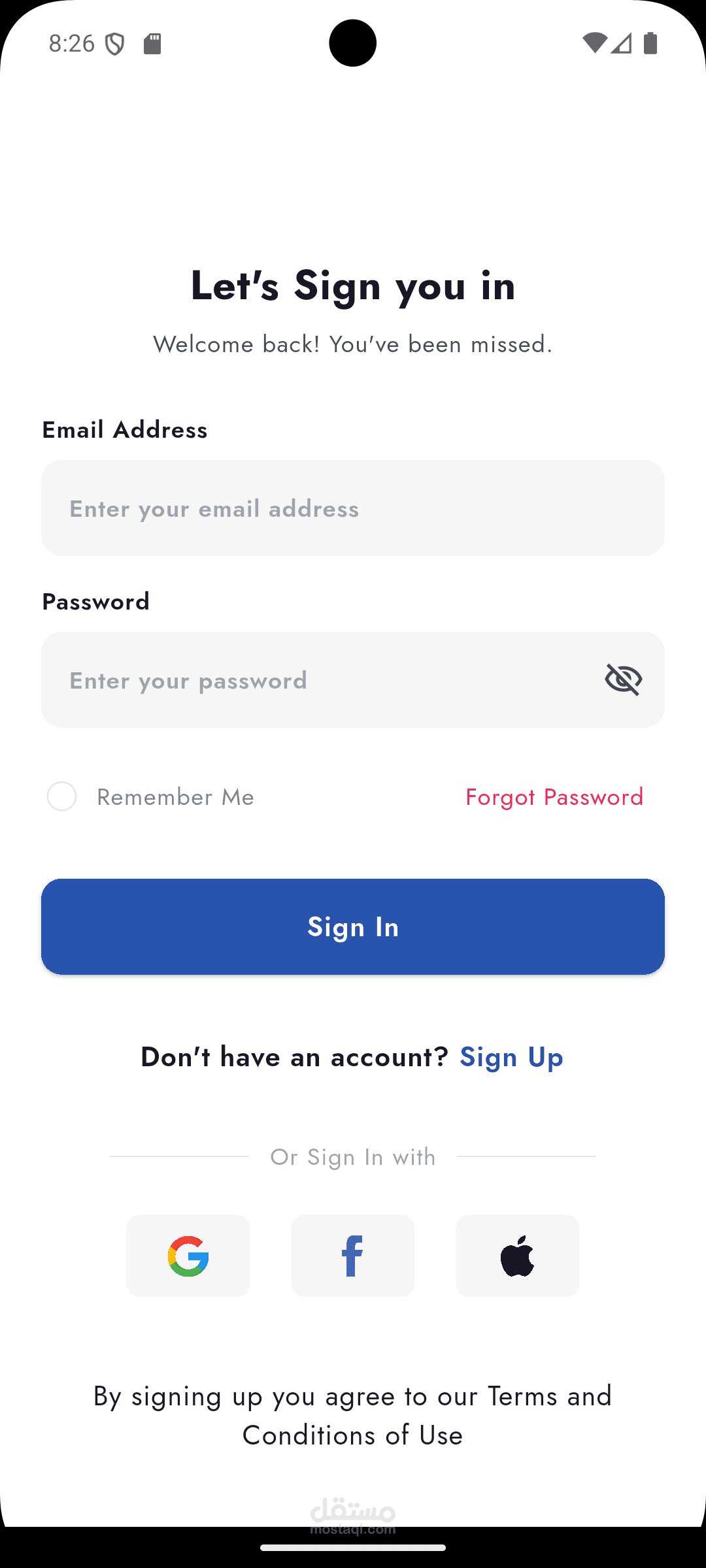Check the Remember Me option
This screenshot has width=706, height=1568.
click(x=62, y=796)
